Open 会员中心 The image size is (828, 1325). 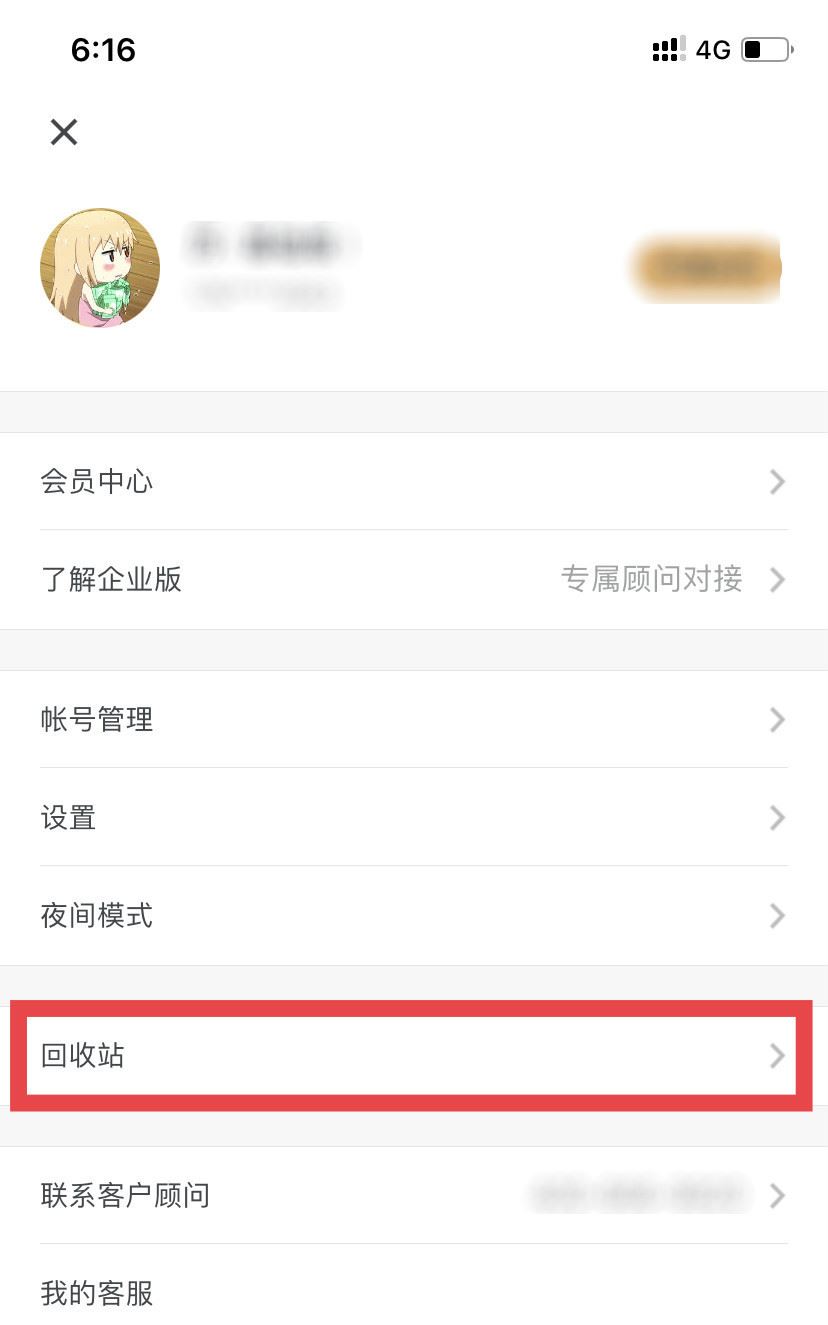[414, 482]
